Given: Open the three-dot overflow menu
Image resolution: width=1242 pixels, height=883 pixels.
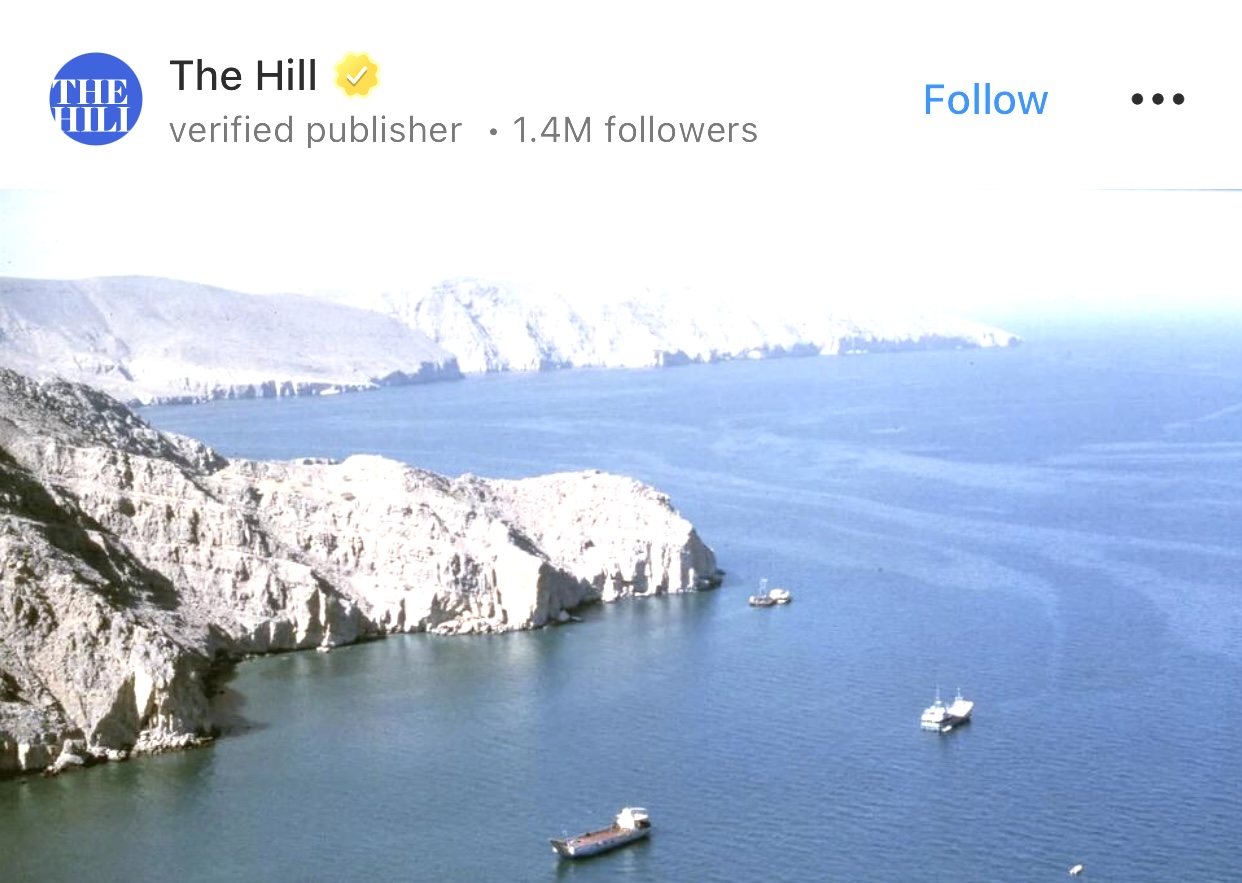Looking at the screenshot, I should 1157,99.
